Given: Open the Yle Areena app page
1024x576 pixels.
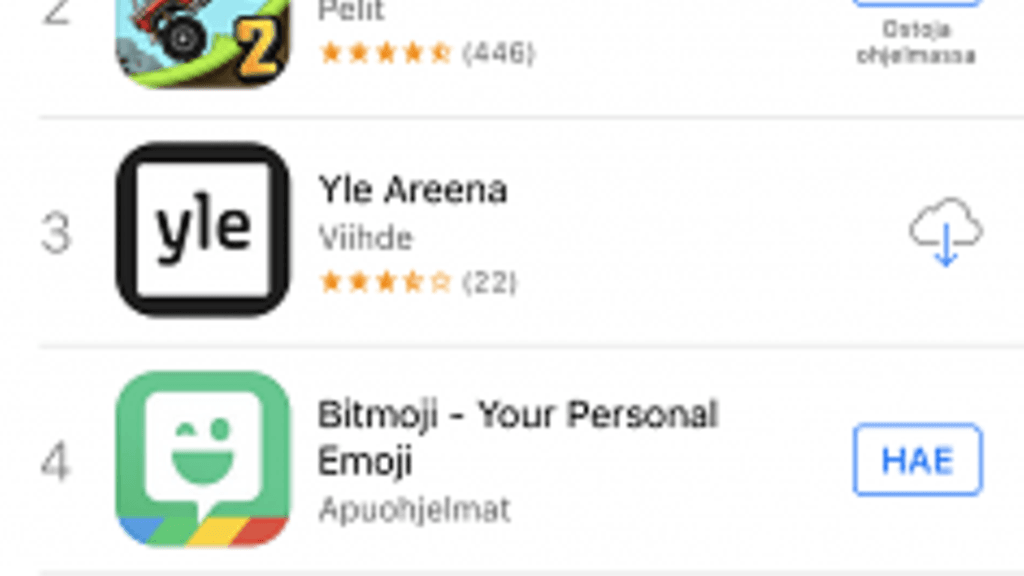Looking at the screenshot, I should coord(412,190).
